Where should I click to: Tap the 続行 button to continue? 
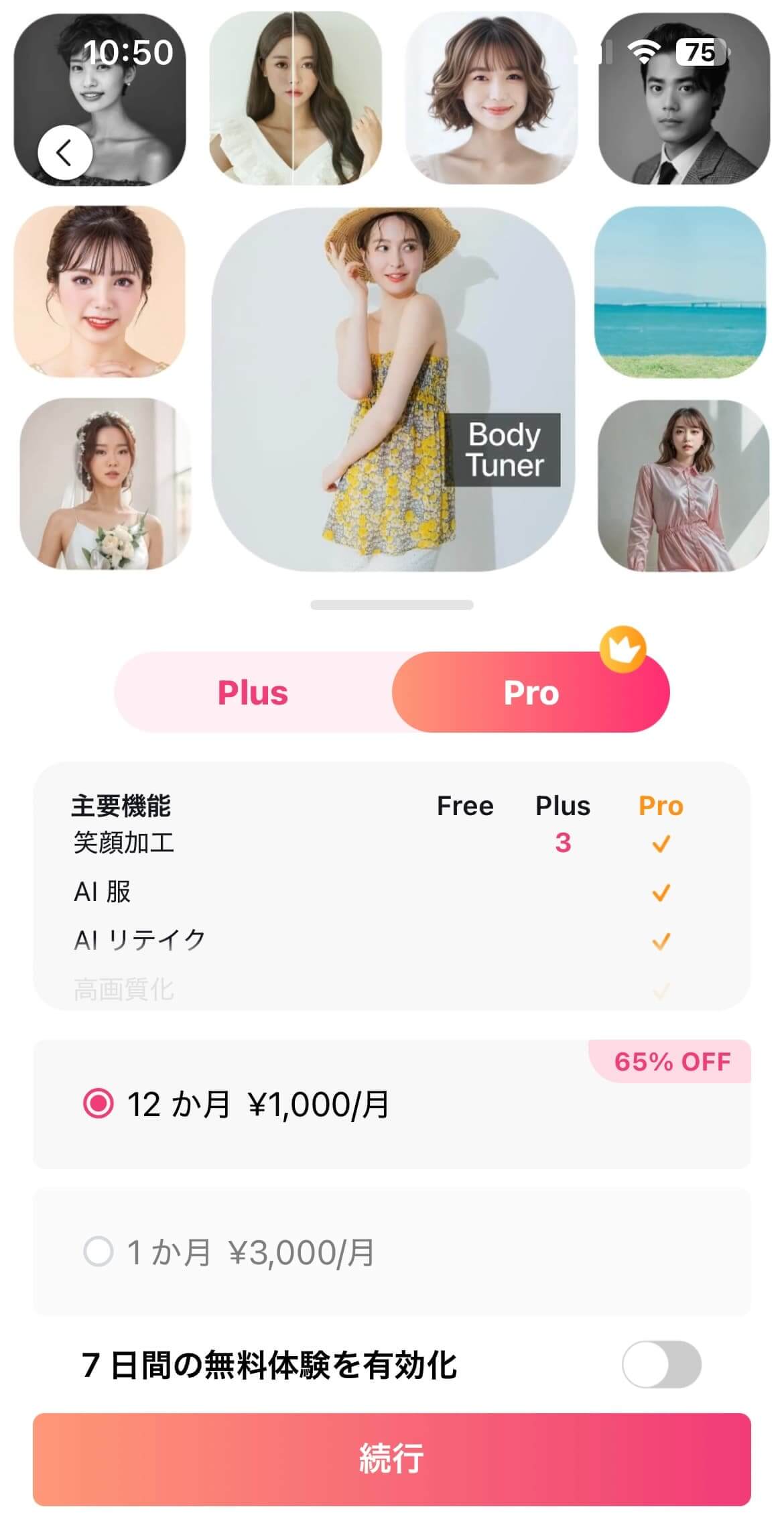391,1459
